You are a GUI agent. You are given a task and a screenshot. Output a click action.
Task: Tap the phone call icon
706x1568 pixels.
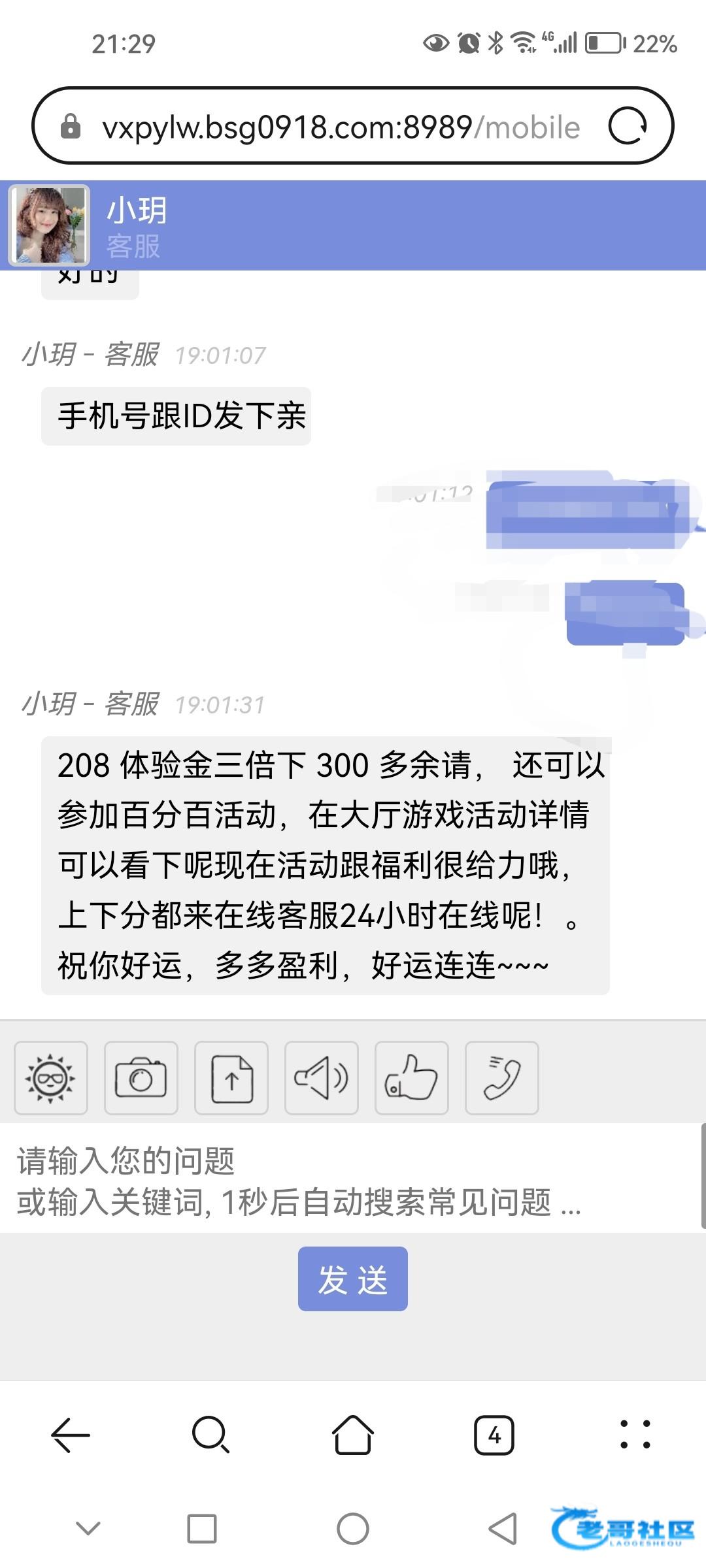[x=502, y=1078]
